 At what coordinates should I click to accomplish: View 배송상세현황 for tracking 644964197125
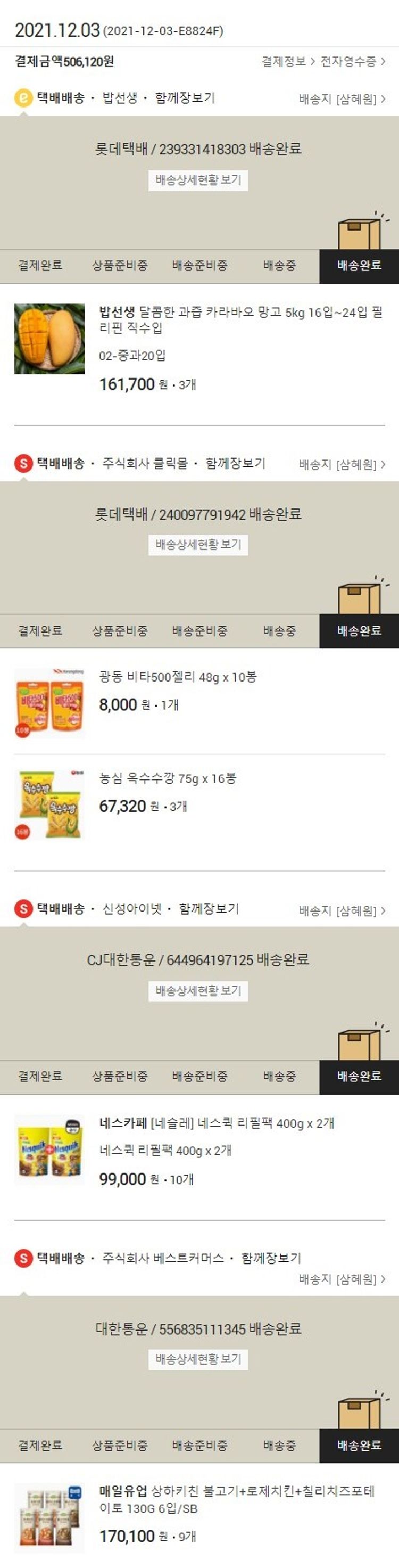point(198,991)
